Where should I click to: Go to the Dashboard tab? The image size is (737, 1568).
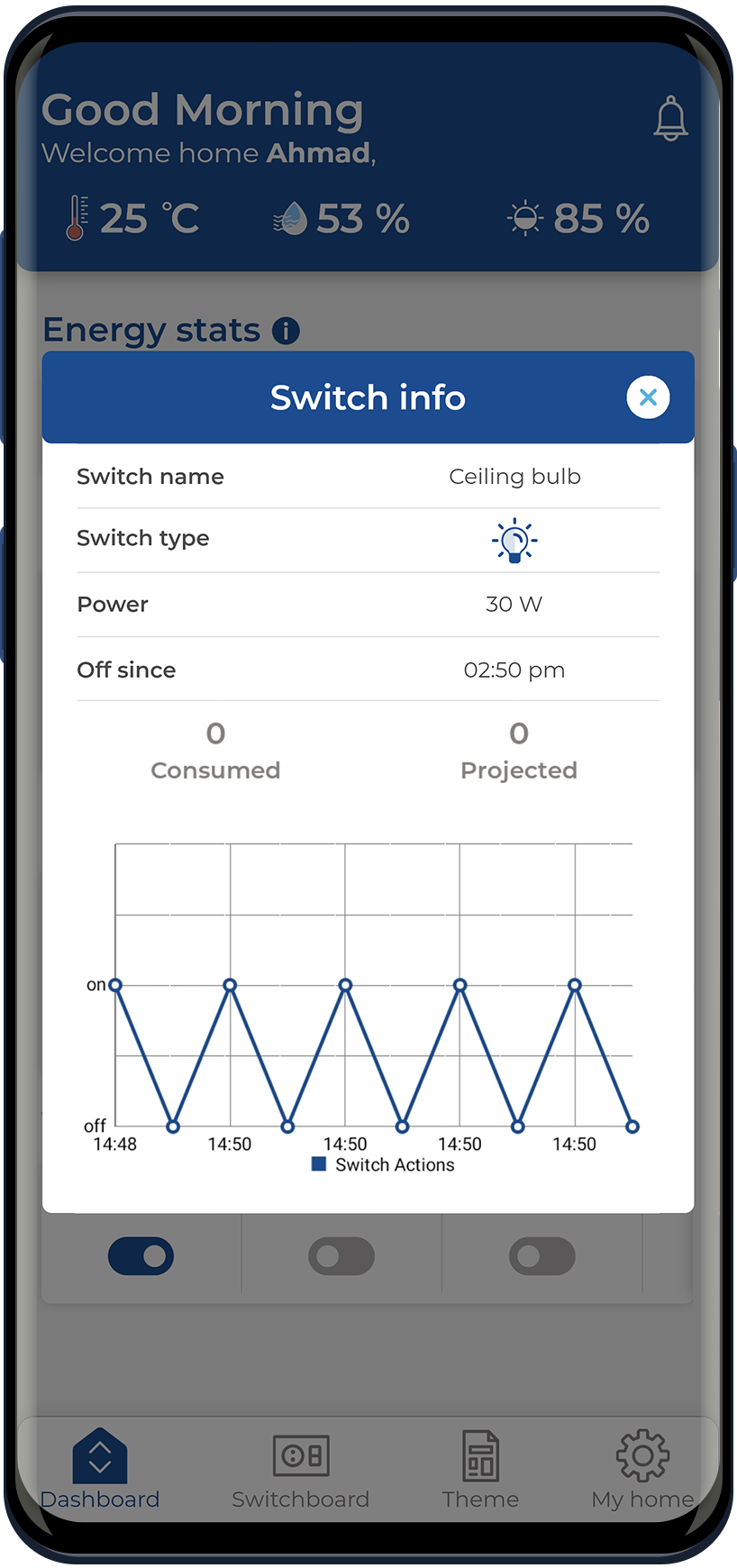pos(100,1469)
